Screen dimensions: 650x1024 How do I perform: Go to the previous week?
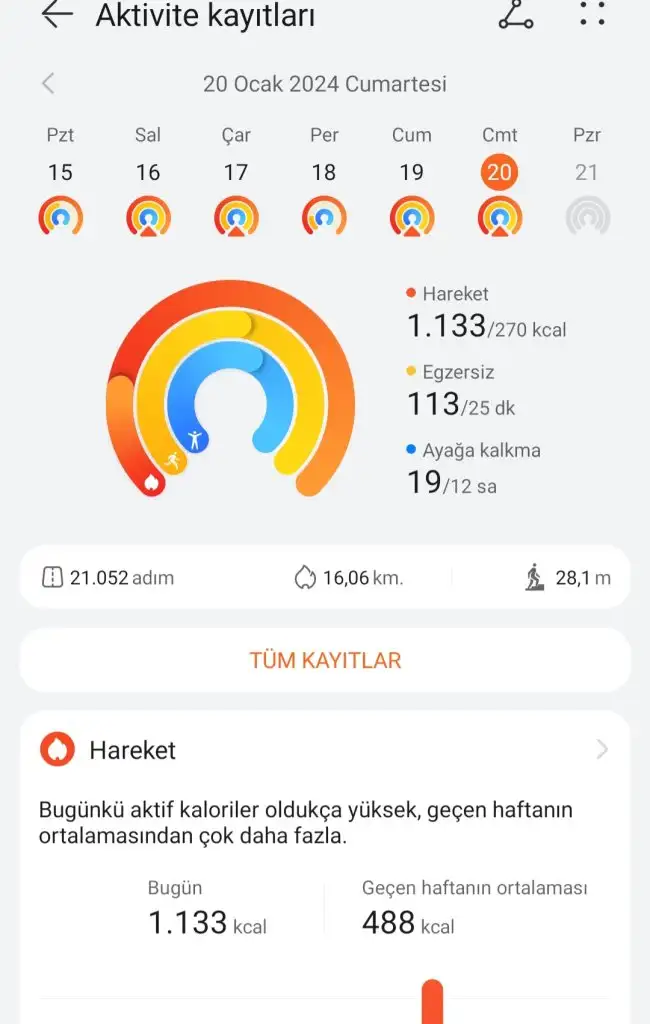tap(48, 84)
